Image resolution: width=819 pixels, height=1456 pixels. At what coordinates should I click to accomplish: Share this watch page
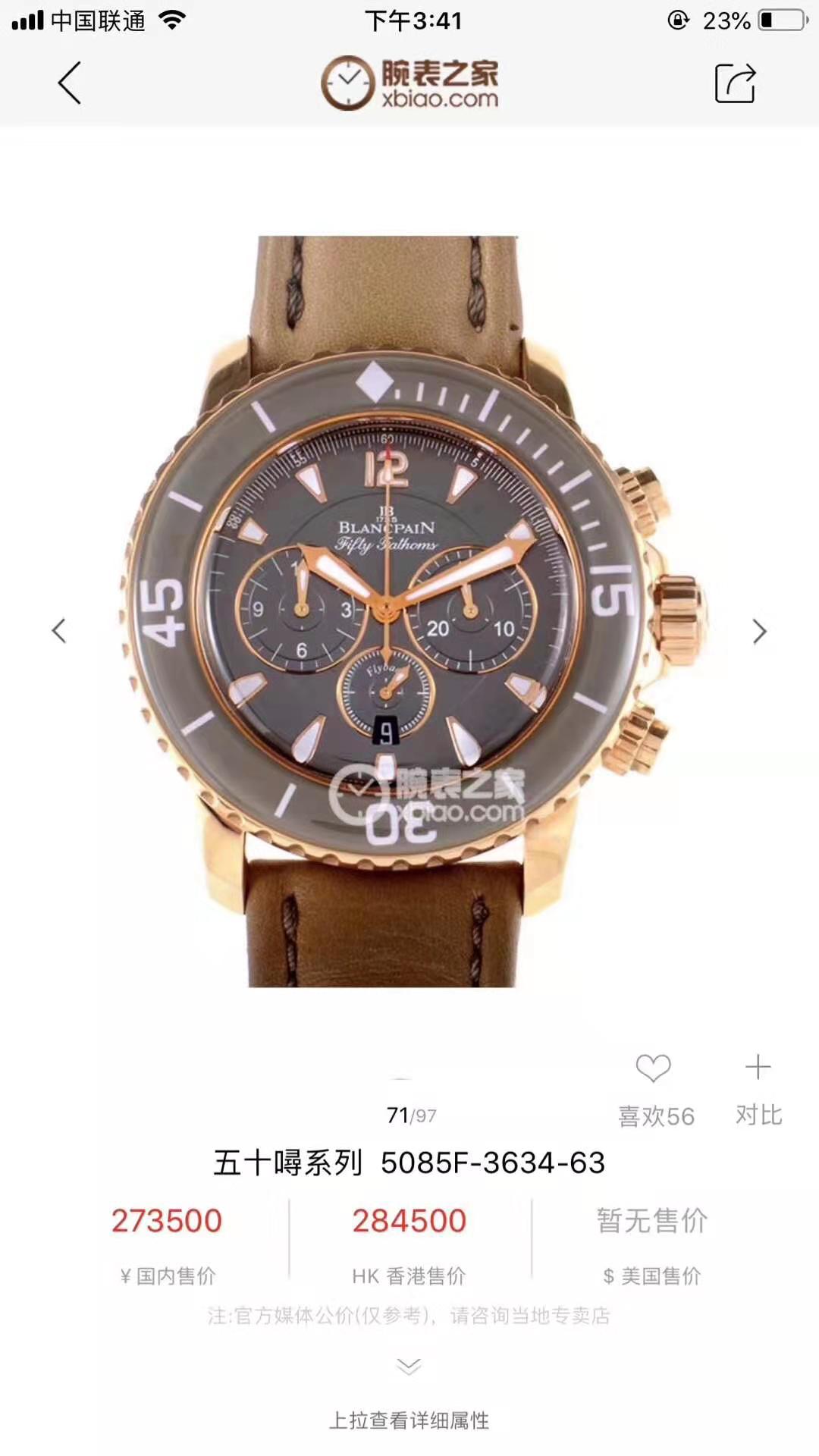point(735,83)
